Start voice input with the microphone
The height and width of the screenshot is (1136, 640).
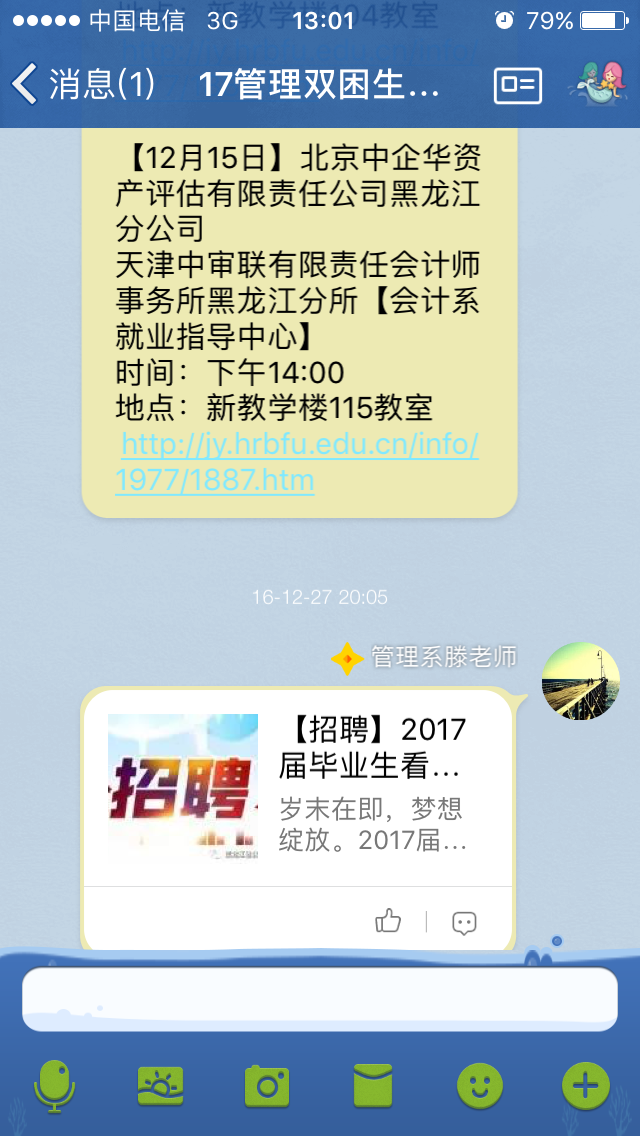54,1086
